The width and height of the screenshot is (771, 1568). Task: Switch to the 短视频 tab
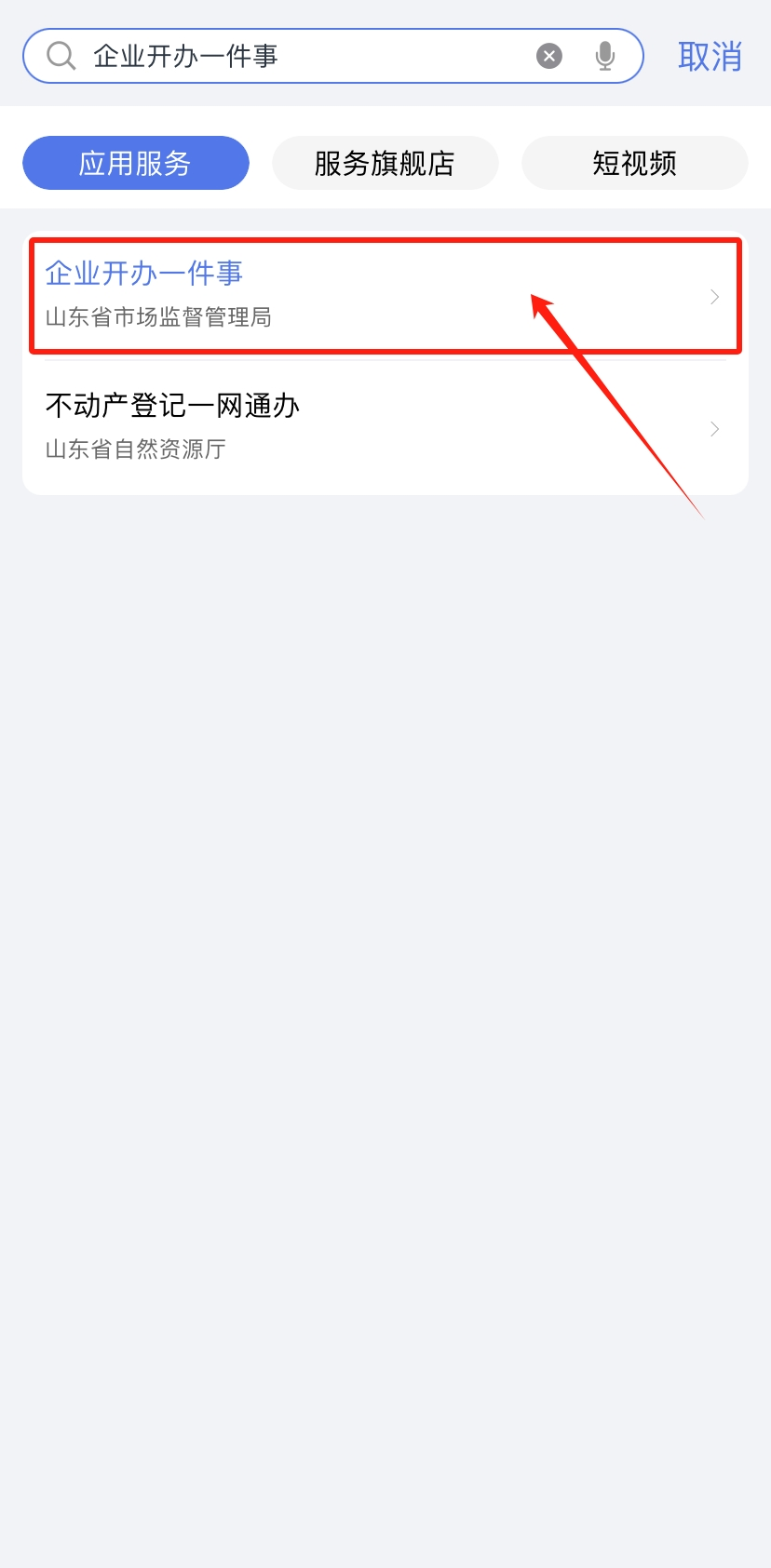click(x=634, y=163)
